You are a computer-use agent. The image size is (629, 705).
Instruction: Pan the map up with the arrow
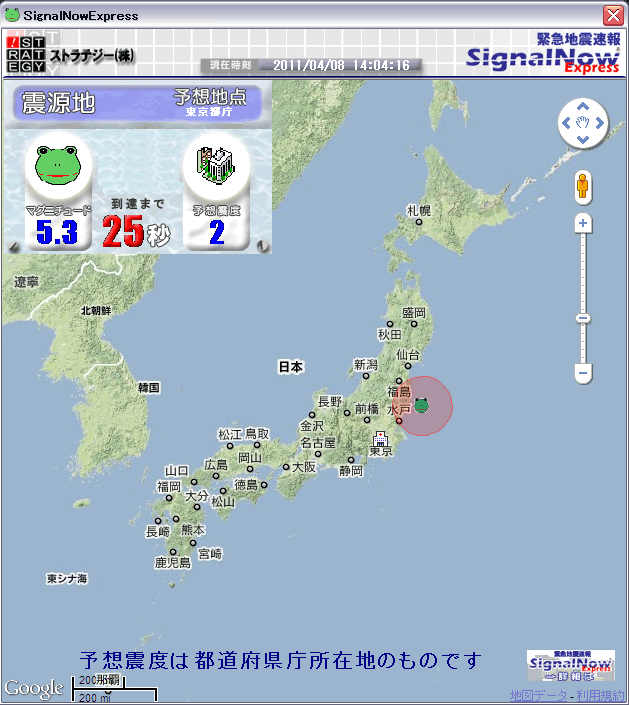coord(583,108)
